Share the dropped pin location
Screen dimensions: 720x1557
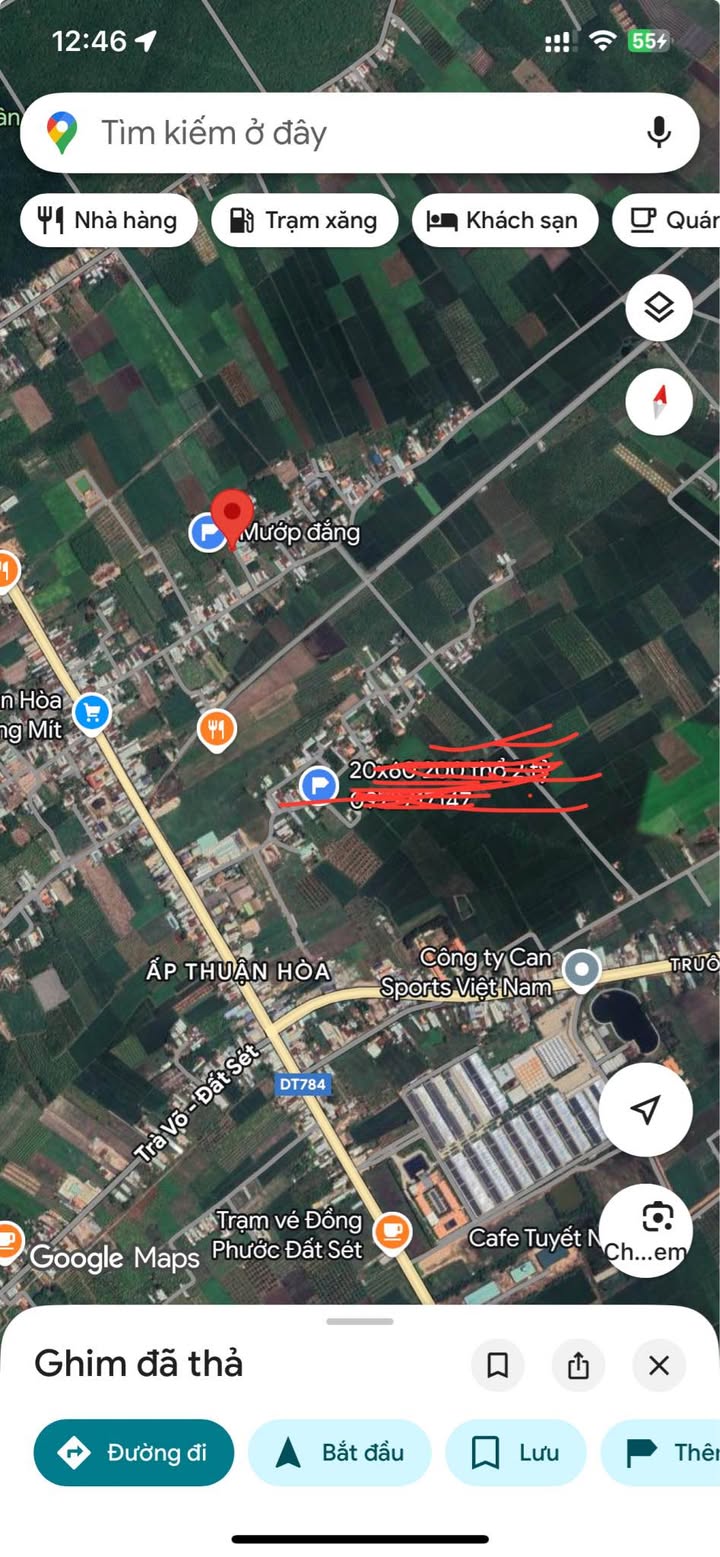[578, 1365]
